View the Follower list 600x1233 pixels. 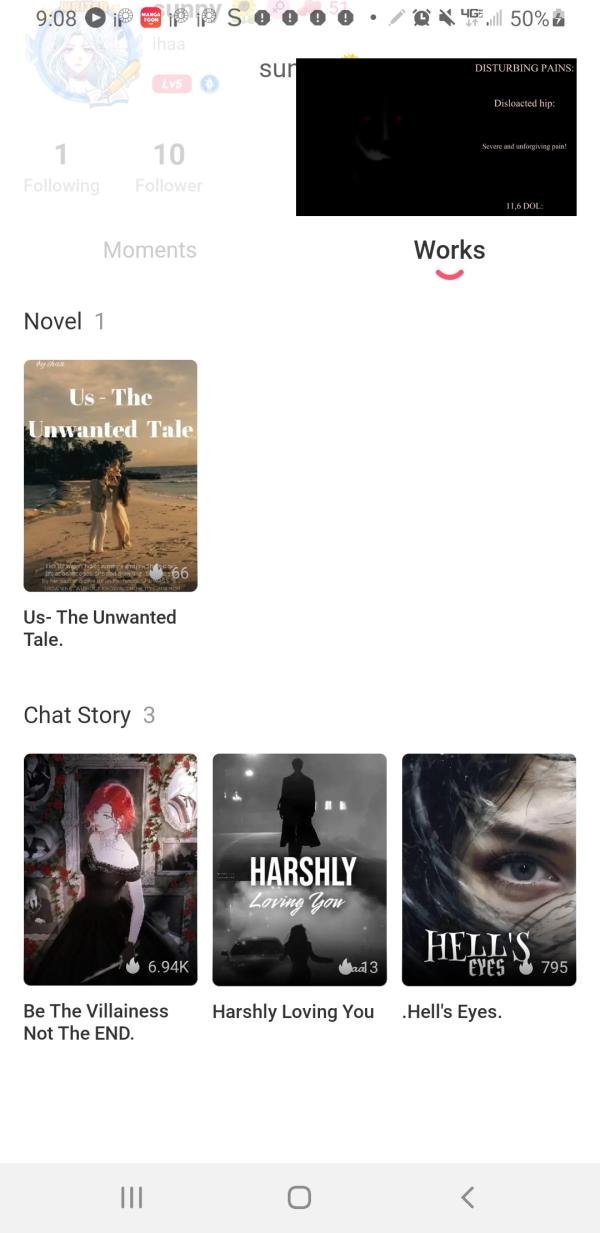169,167
